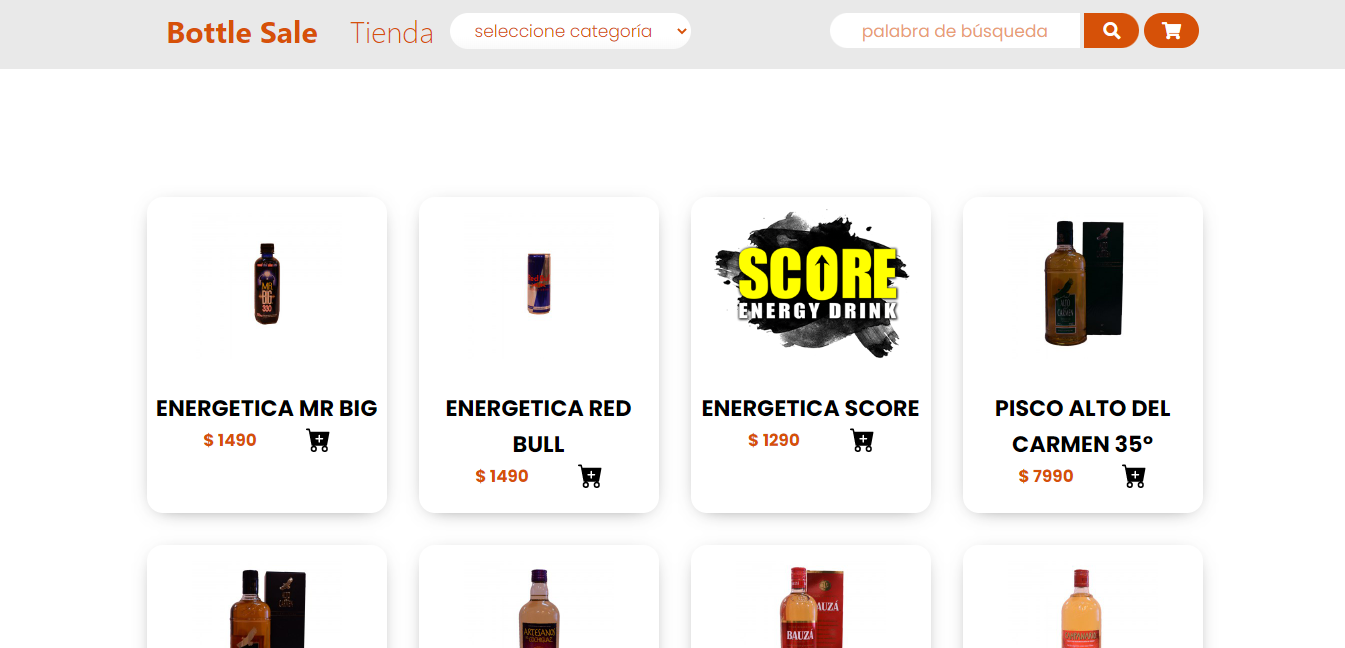Viewport: 1345px width, 648px height.
Task: Tap the magnifier search button
Action: [1111, 31]
